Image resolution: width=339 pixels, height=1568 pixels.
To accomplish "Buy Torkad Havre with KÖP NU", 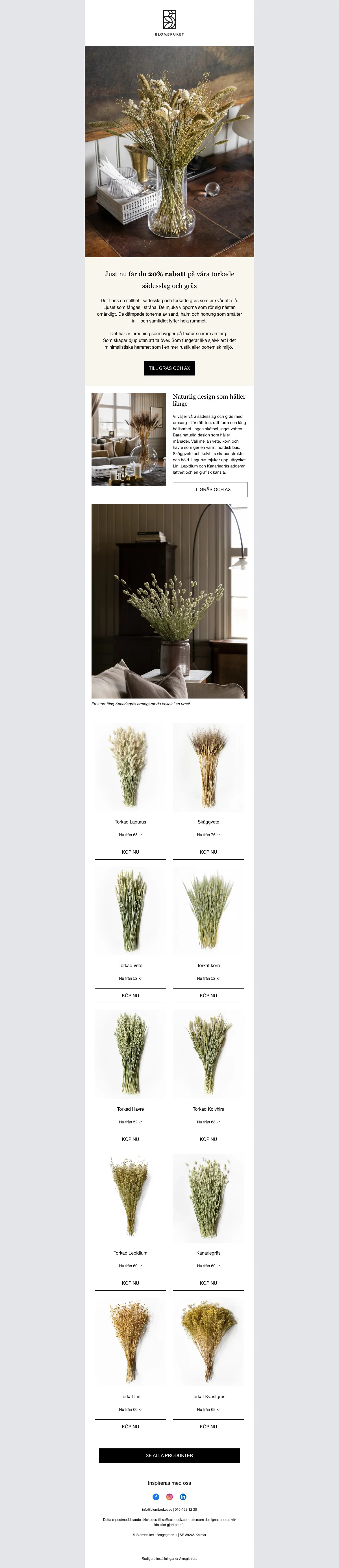I will click(130, 1139).
